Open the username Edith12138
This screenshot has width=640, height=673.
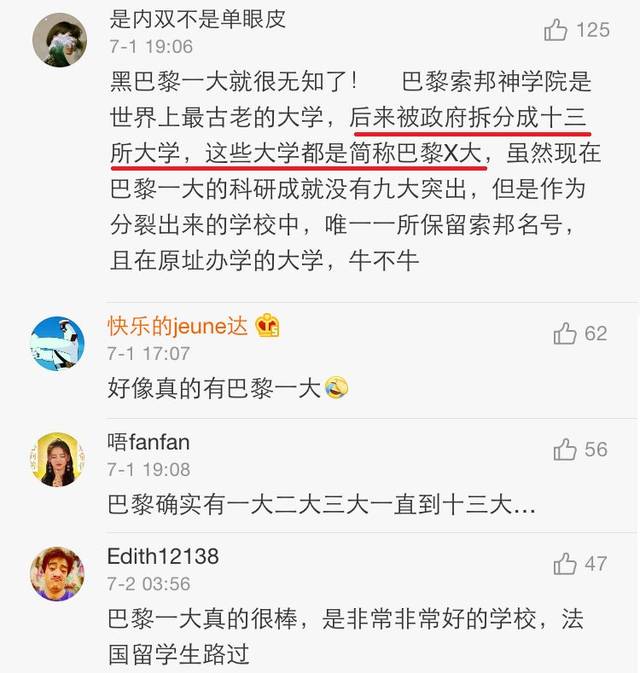coord(163,556)
